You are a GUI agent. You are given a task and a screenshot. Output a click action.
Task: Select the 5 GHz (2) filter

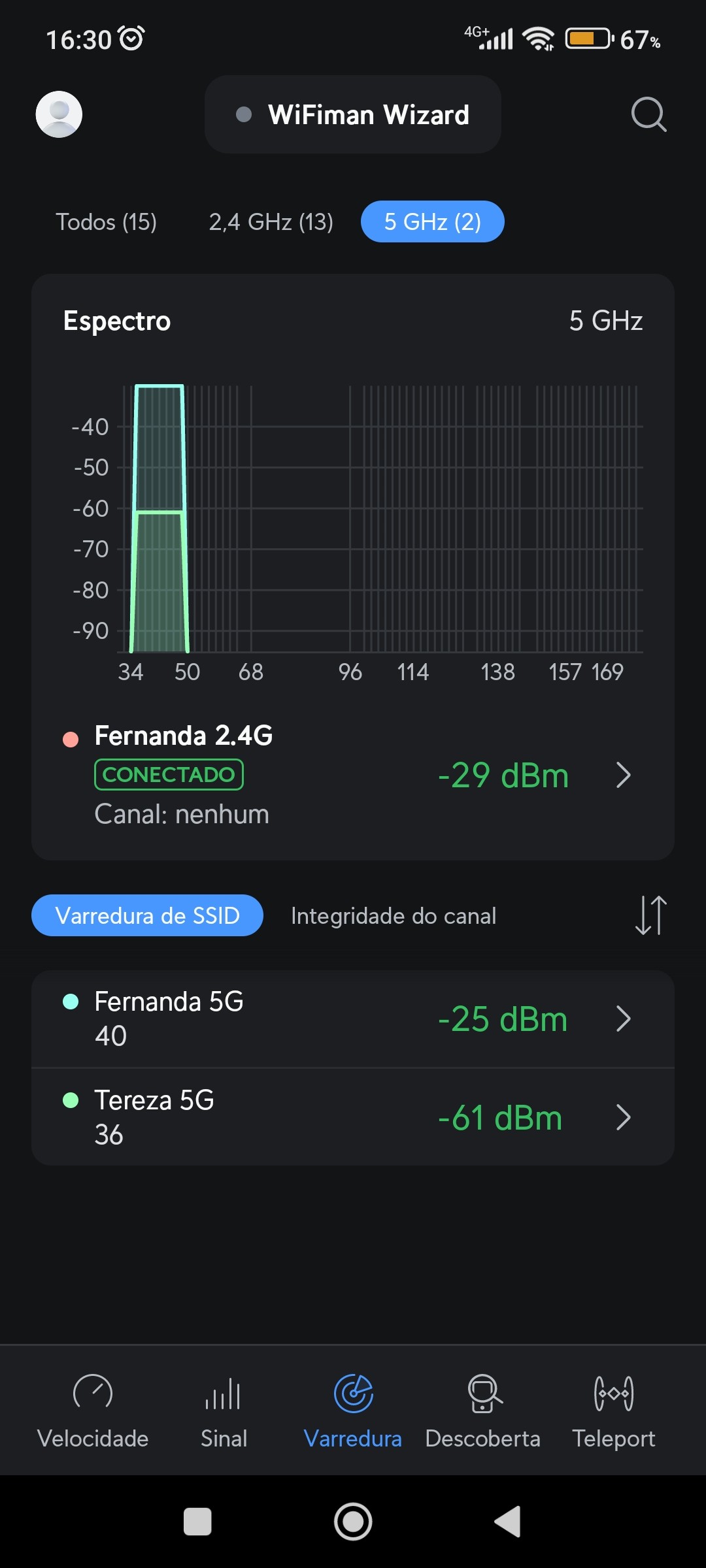coord(432,222)
